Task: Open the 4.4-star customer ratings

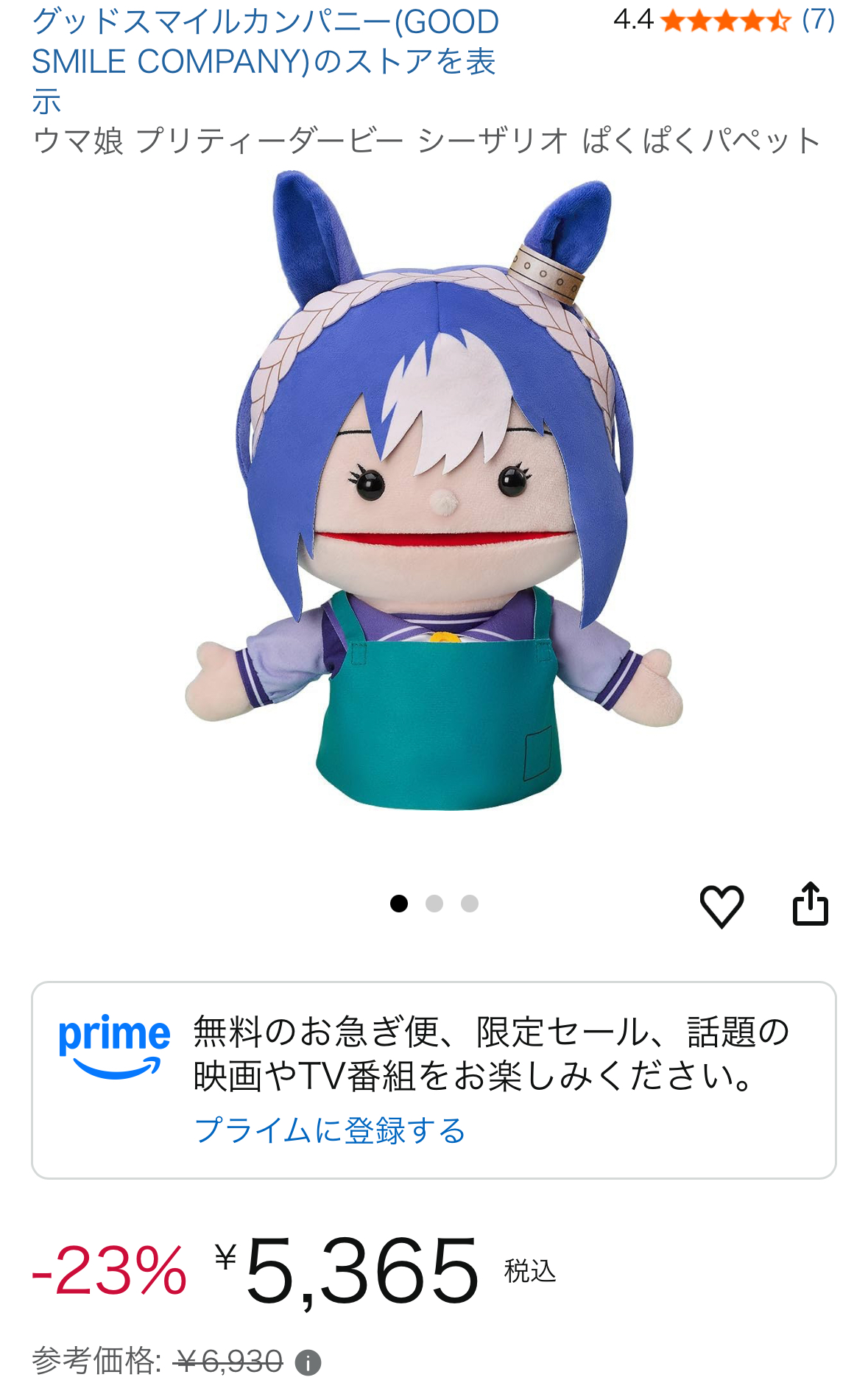Action: coord(724,21)
